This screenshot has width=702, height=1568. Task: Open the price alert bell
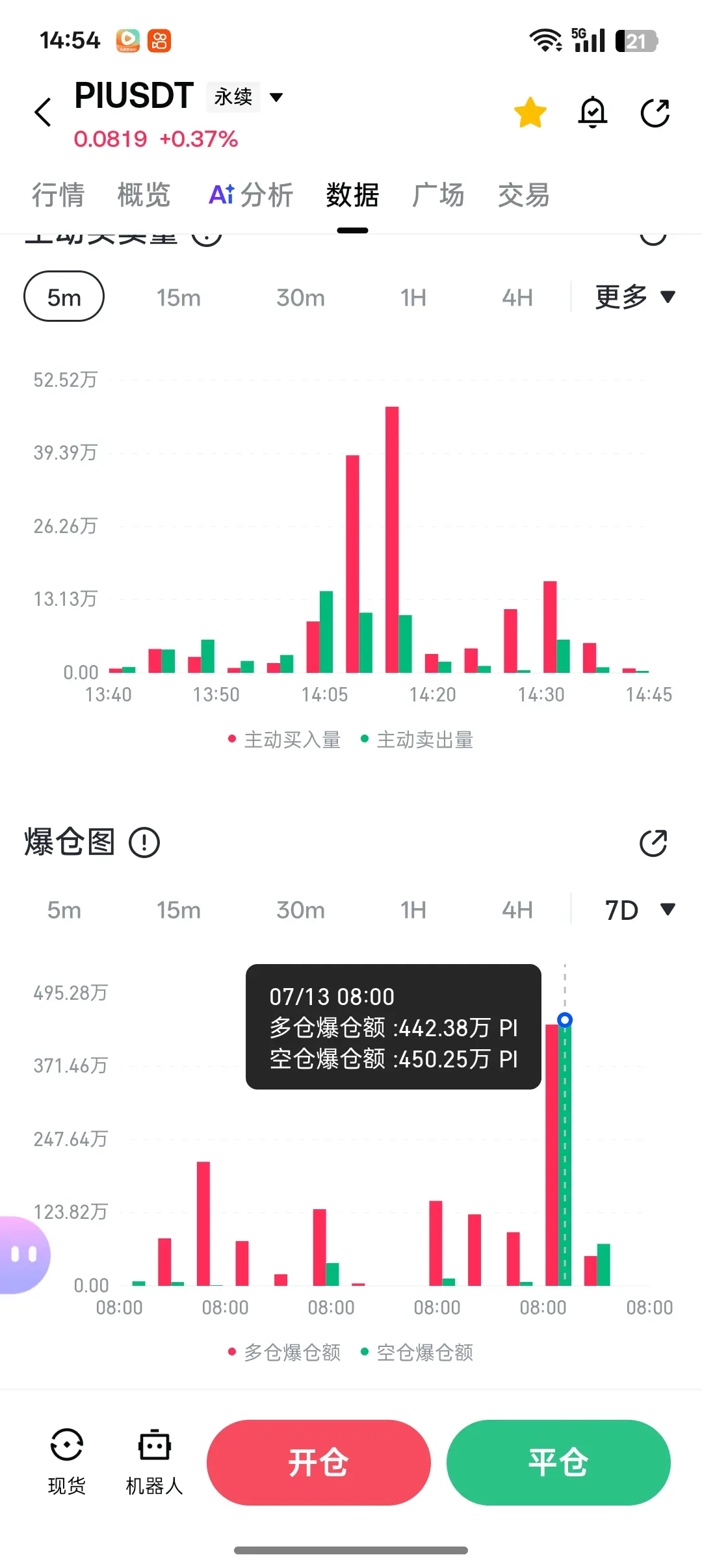[593, 112]
